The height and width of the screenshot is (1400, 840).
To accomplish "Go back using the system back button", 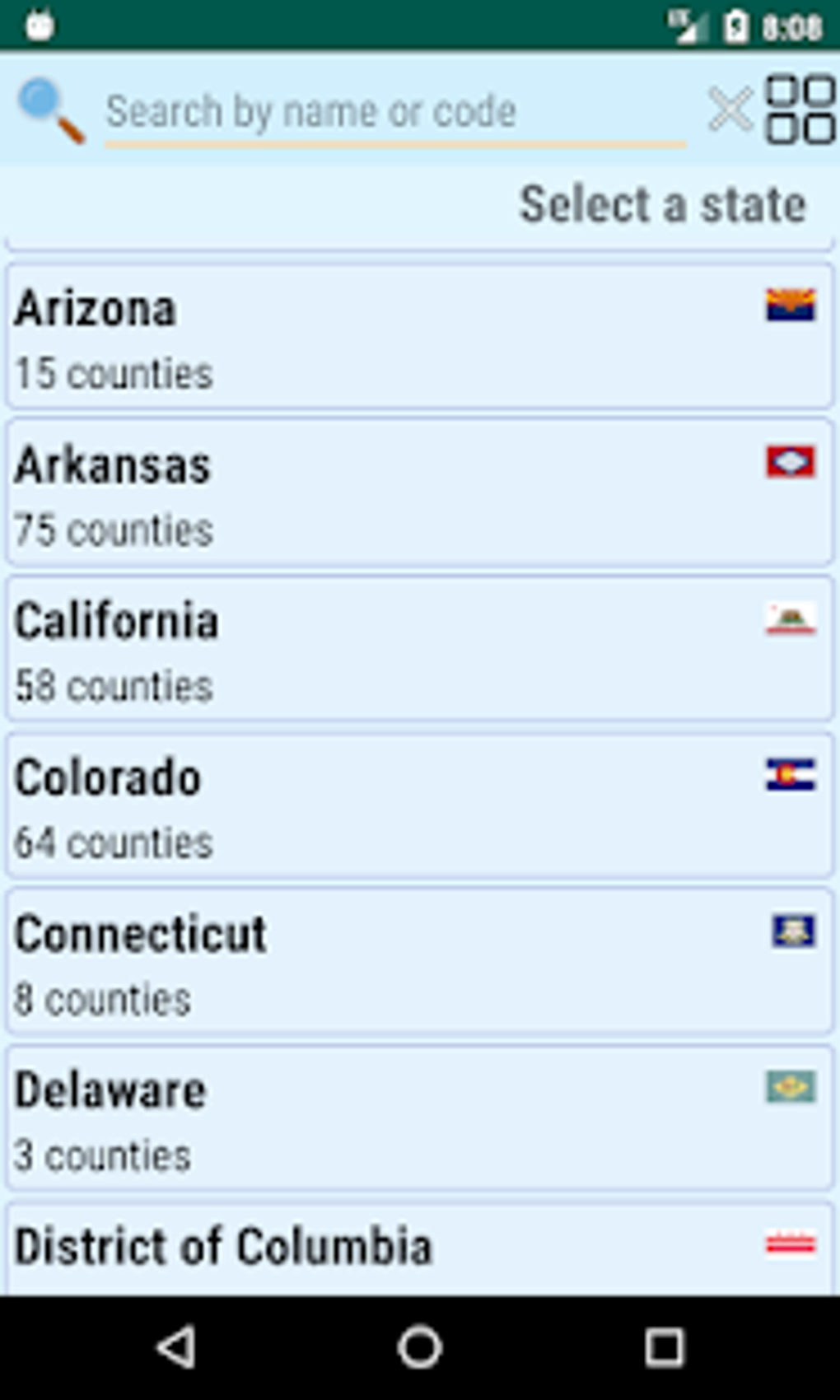I will (176, 1348).
